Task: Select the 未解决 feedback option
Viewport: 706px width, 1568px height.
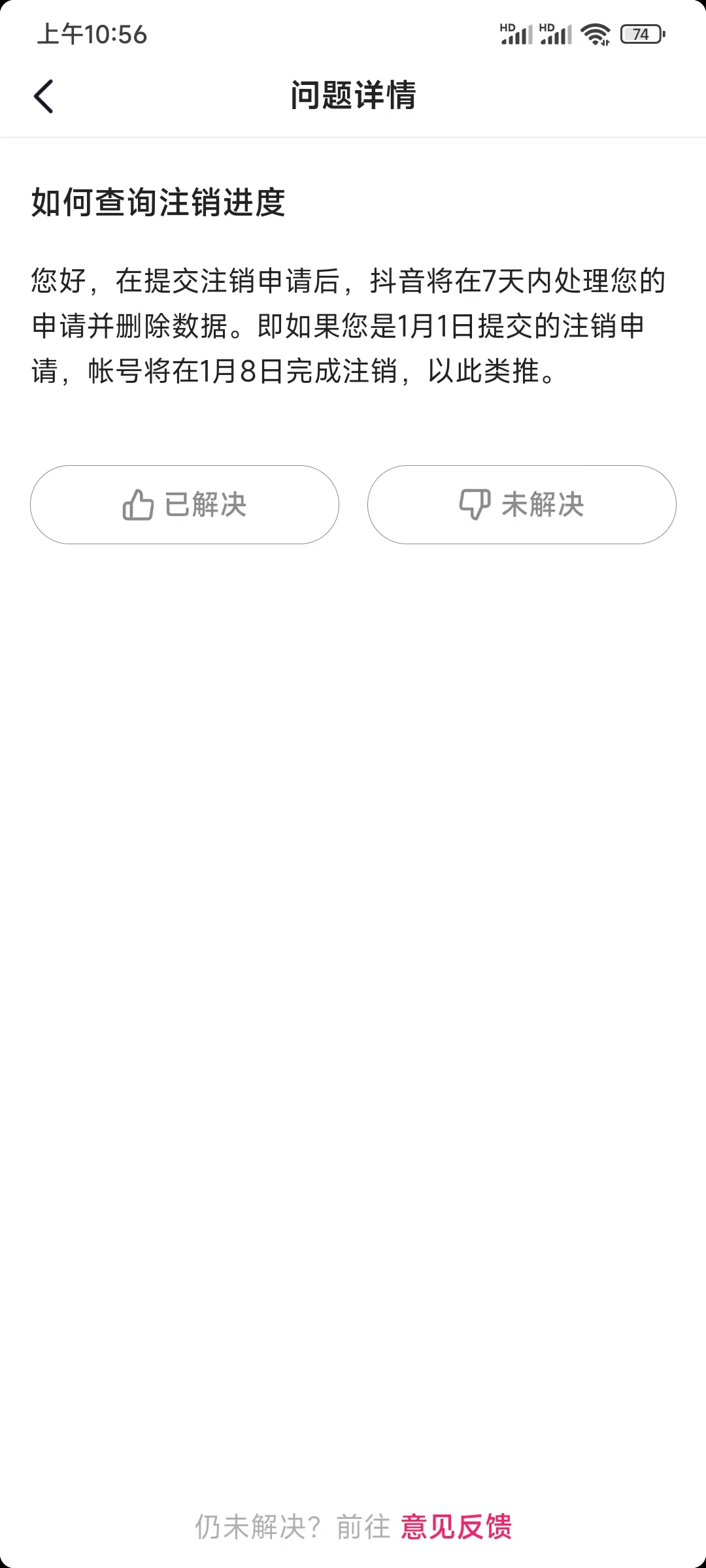Action: 521,504
